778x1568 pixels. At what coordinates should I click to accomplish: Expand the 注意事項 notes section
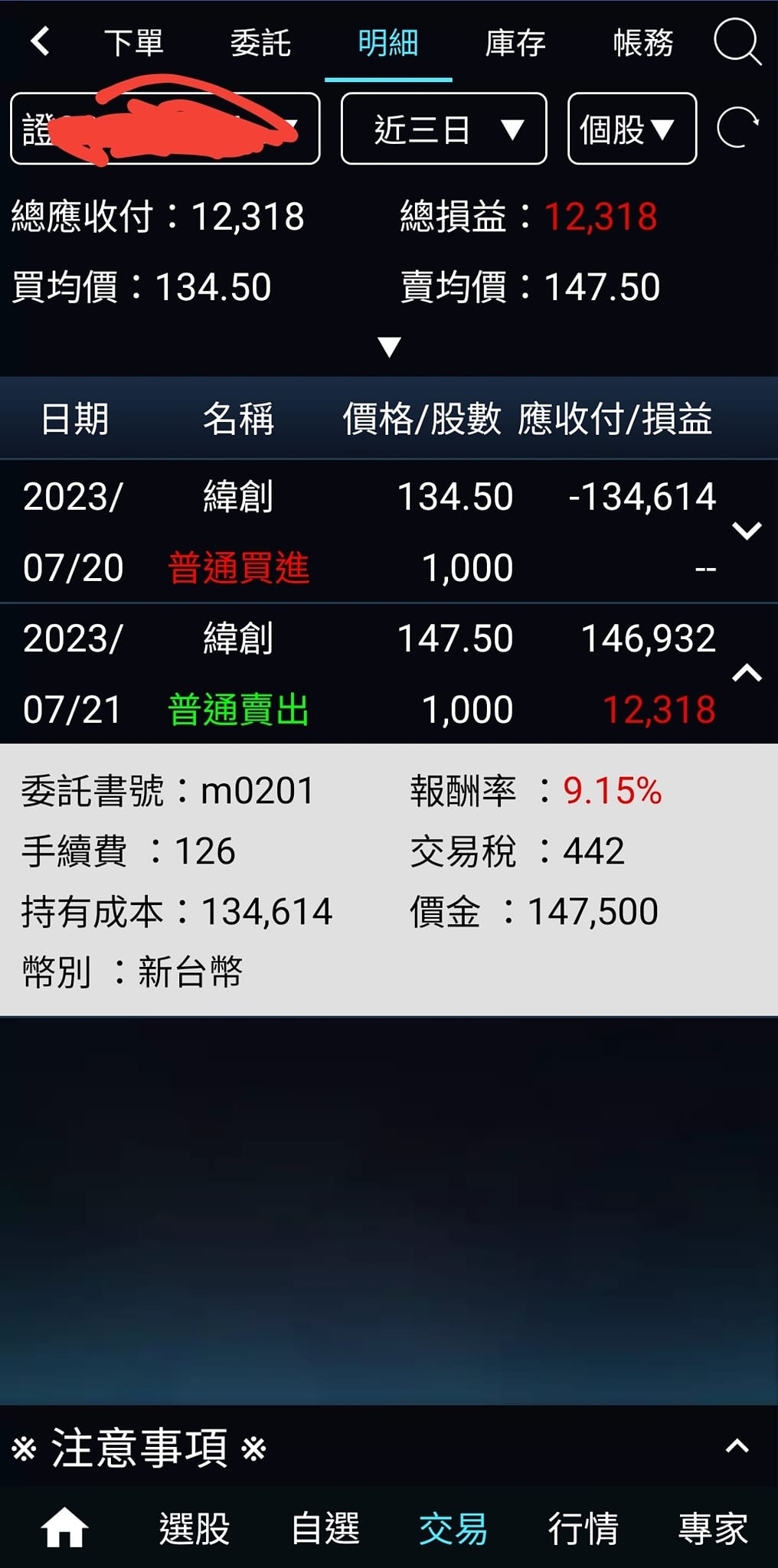[737, 1446]
